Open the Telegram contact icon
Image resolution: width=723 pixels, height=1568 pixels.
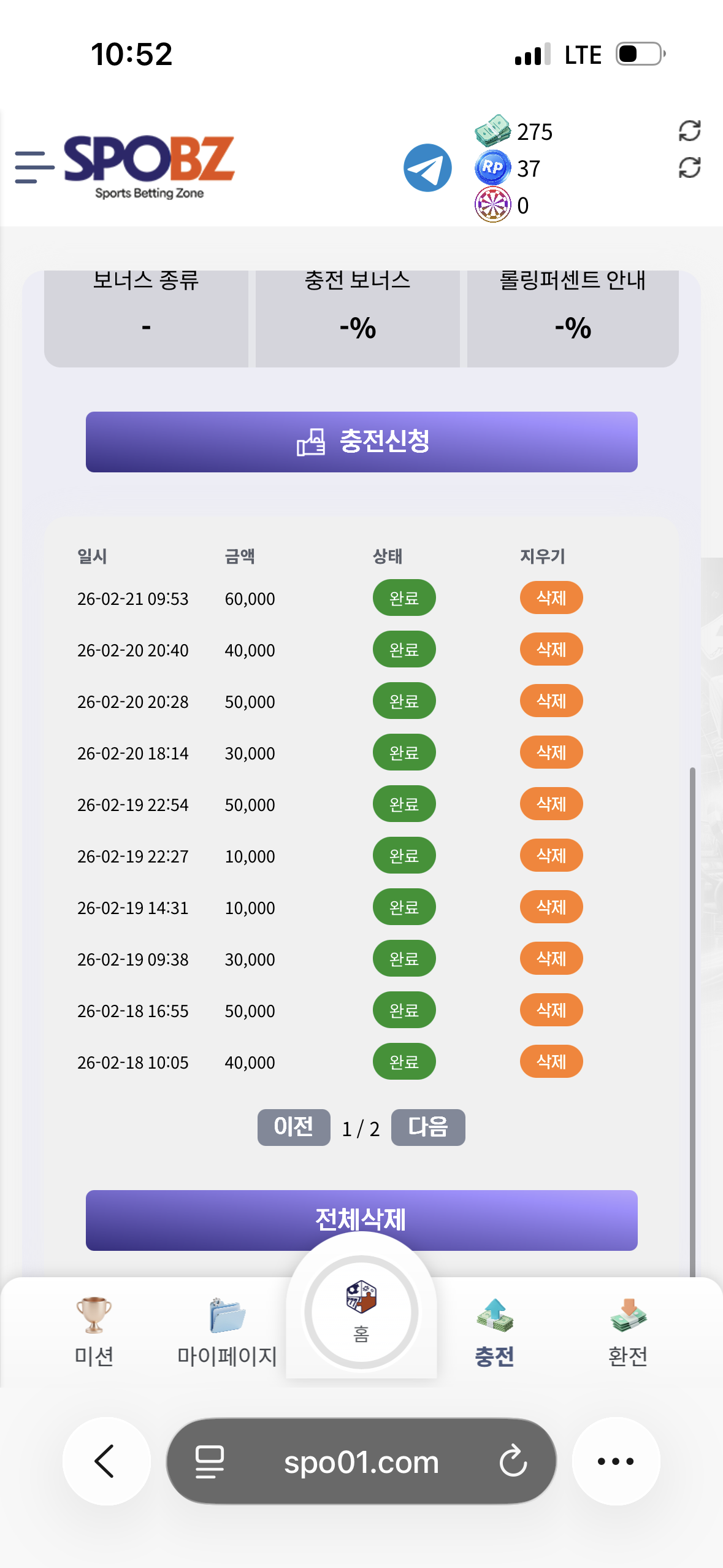427,167
